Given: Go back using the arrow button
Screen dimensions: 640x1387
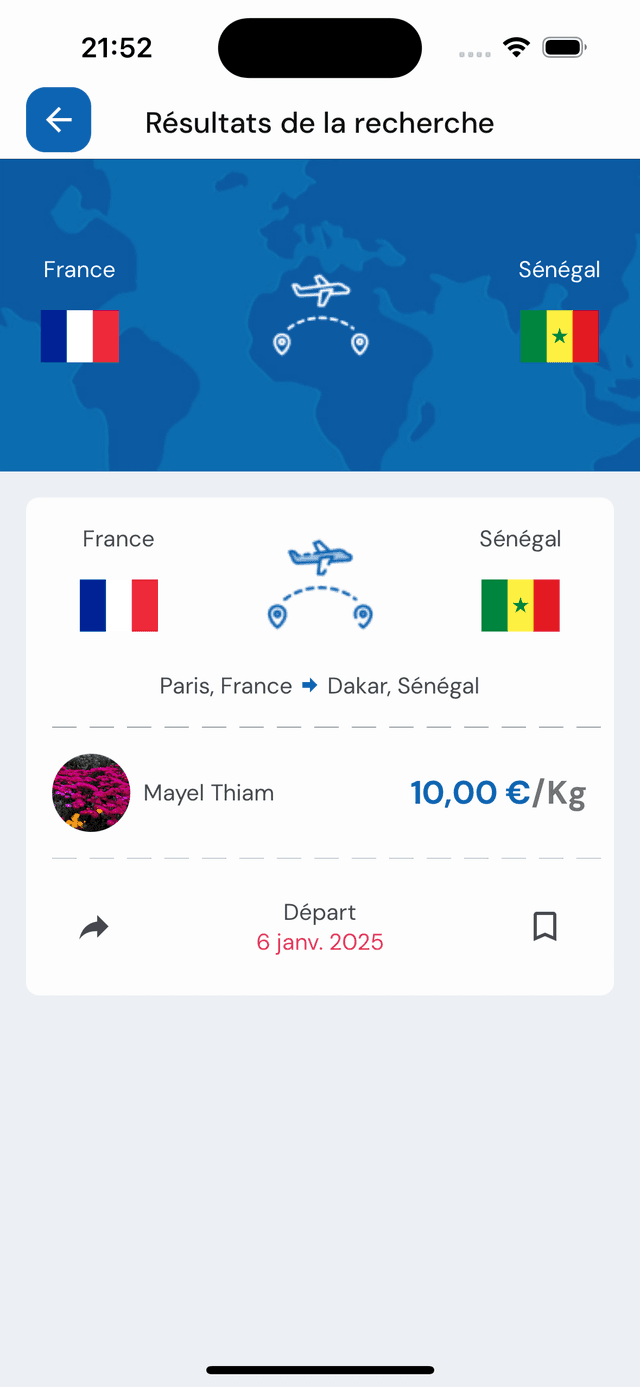Looking at the screenshot, I should 58,120.
